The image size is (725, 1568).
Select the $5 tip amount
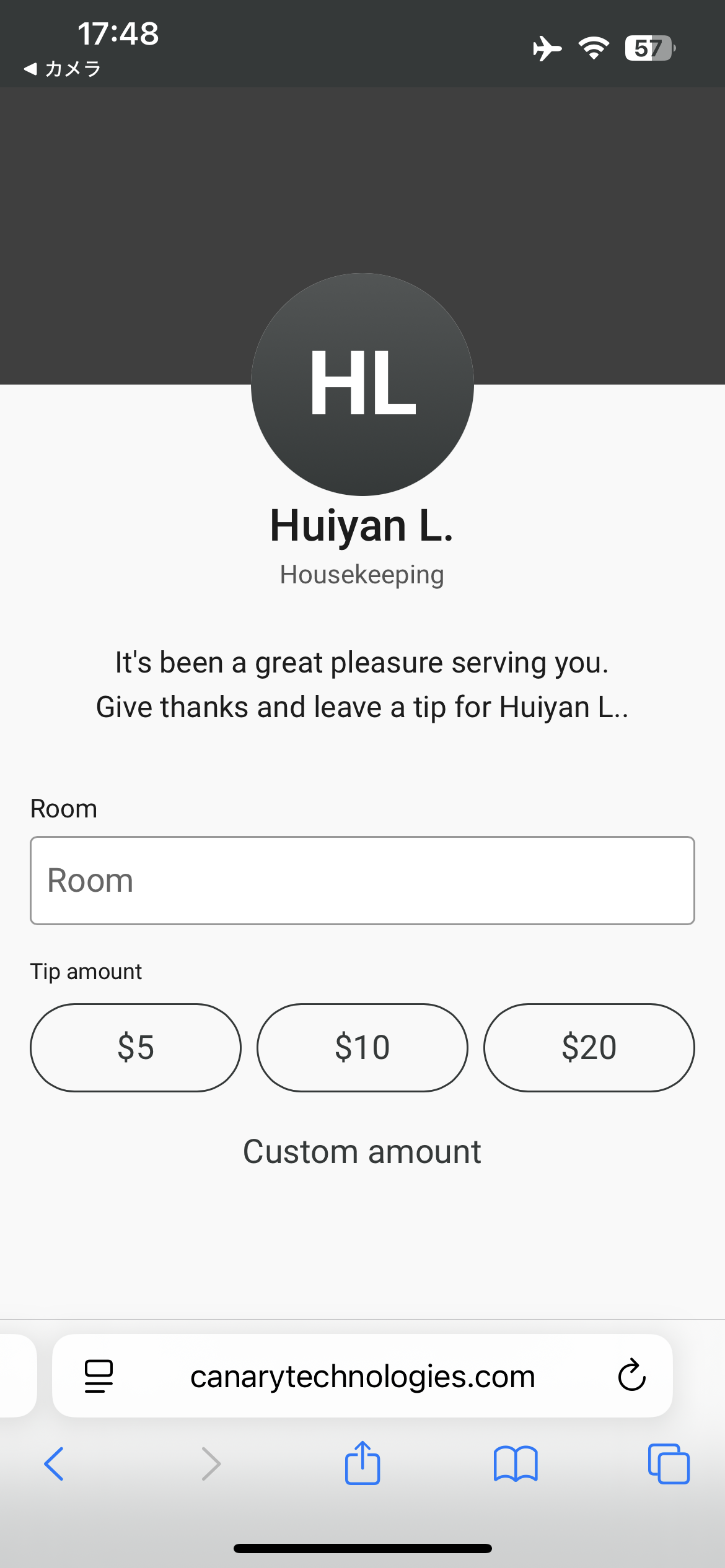coord(136,1047)
